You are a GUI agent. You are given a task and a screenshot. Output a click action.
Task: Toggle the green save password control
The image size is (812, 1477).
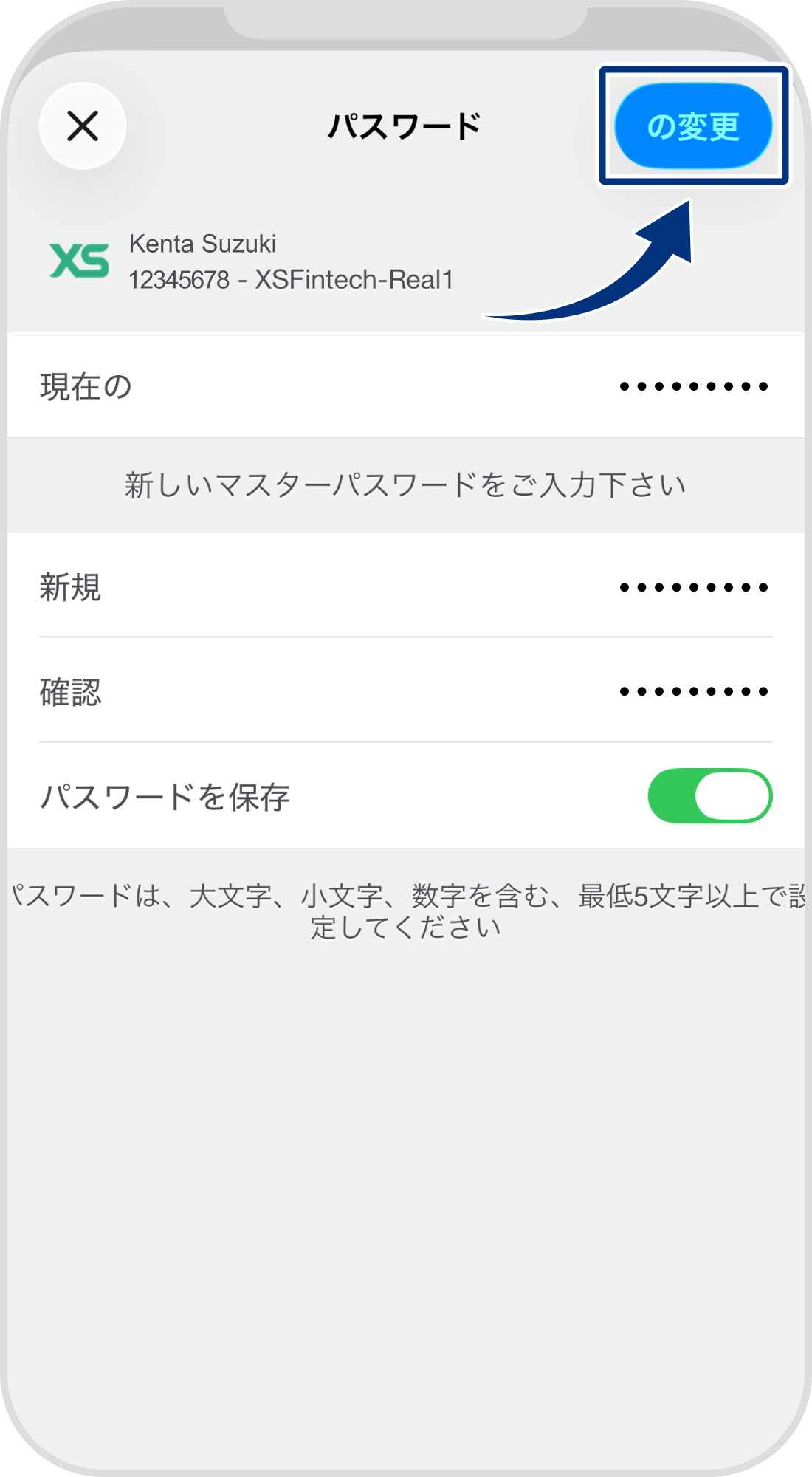coord(709,795)
